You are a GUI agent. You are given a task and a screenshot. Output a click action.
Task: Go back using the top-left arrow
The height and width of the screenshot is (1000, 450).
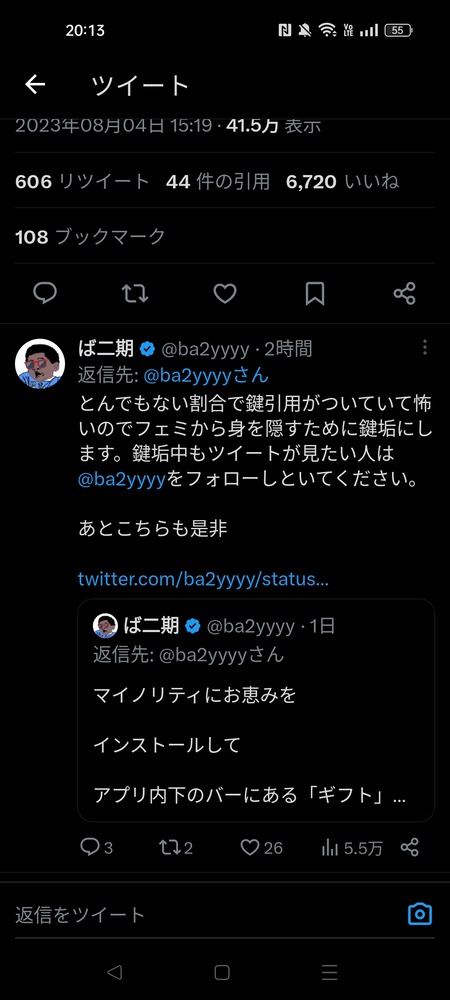(35, 85)
